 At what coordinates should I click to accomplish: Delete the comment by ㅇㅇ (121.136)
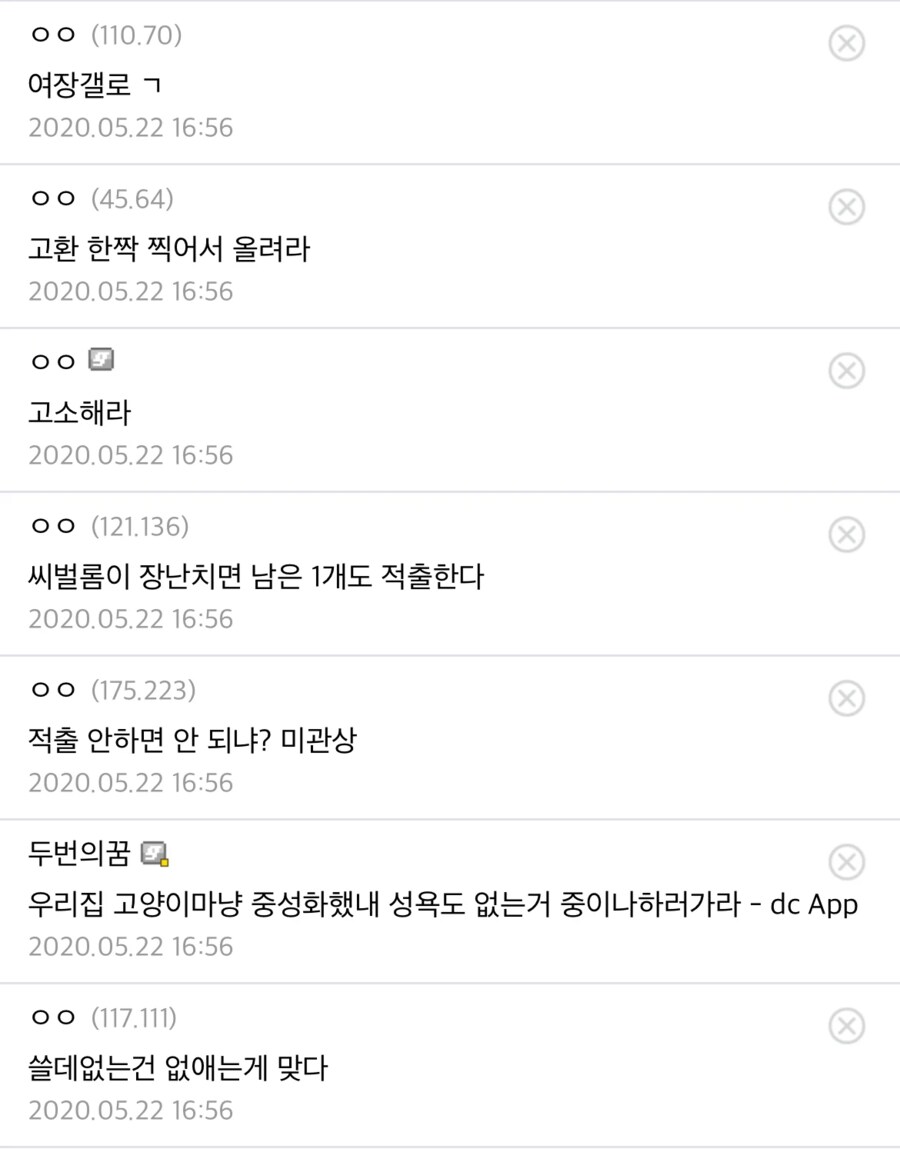[847, 535]
